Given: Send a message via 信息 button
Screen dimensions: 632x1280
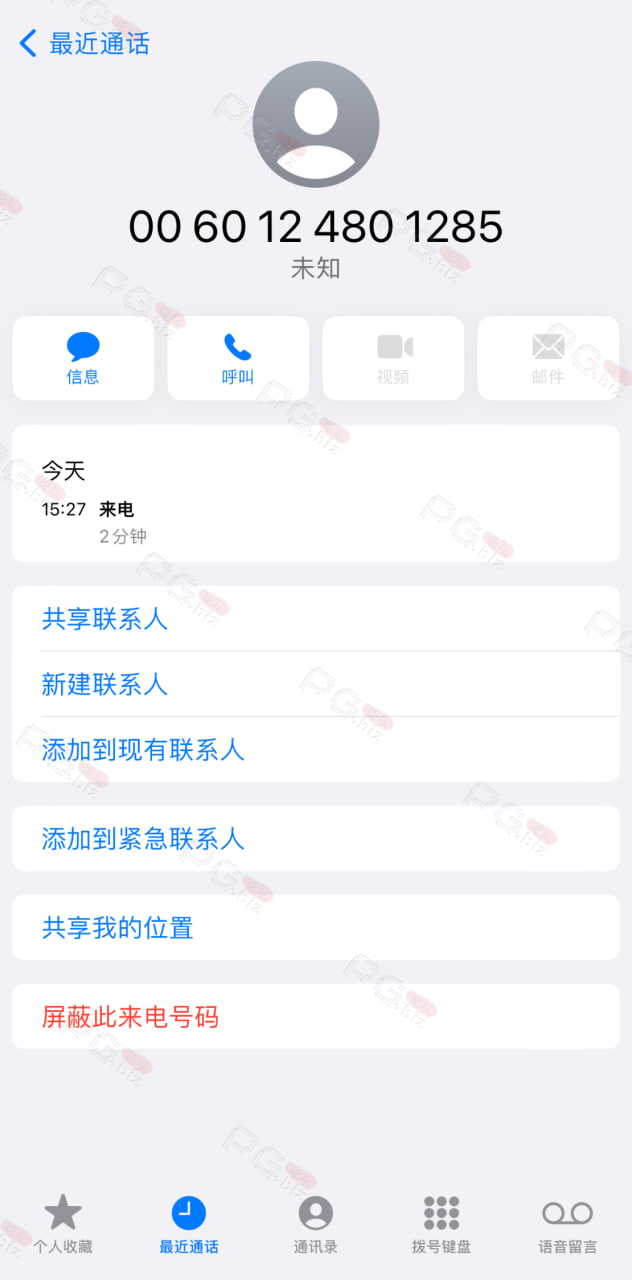Looking at the screenshot, I should tap(83, 358).
